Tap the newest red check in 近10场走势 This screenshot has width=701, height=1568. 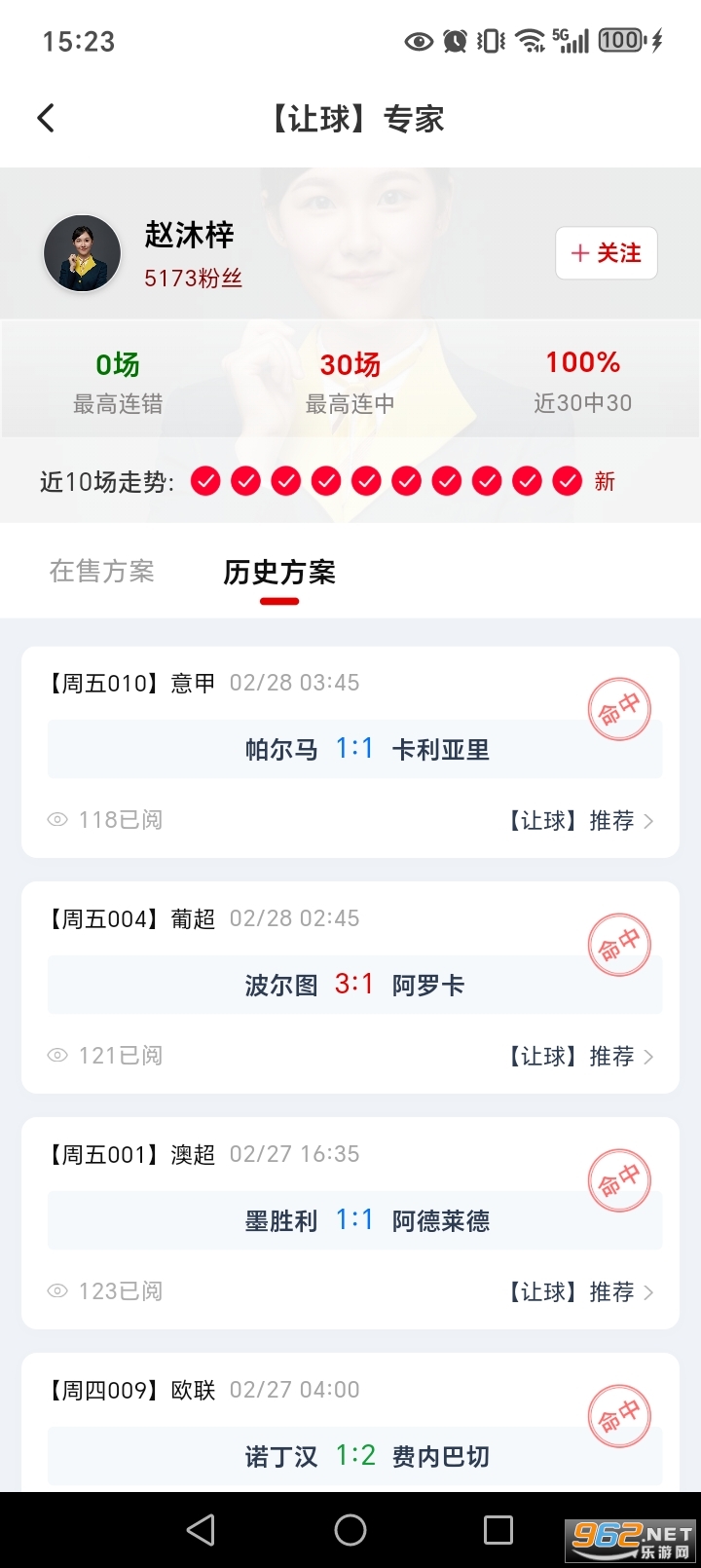[x=566, y=480]
